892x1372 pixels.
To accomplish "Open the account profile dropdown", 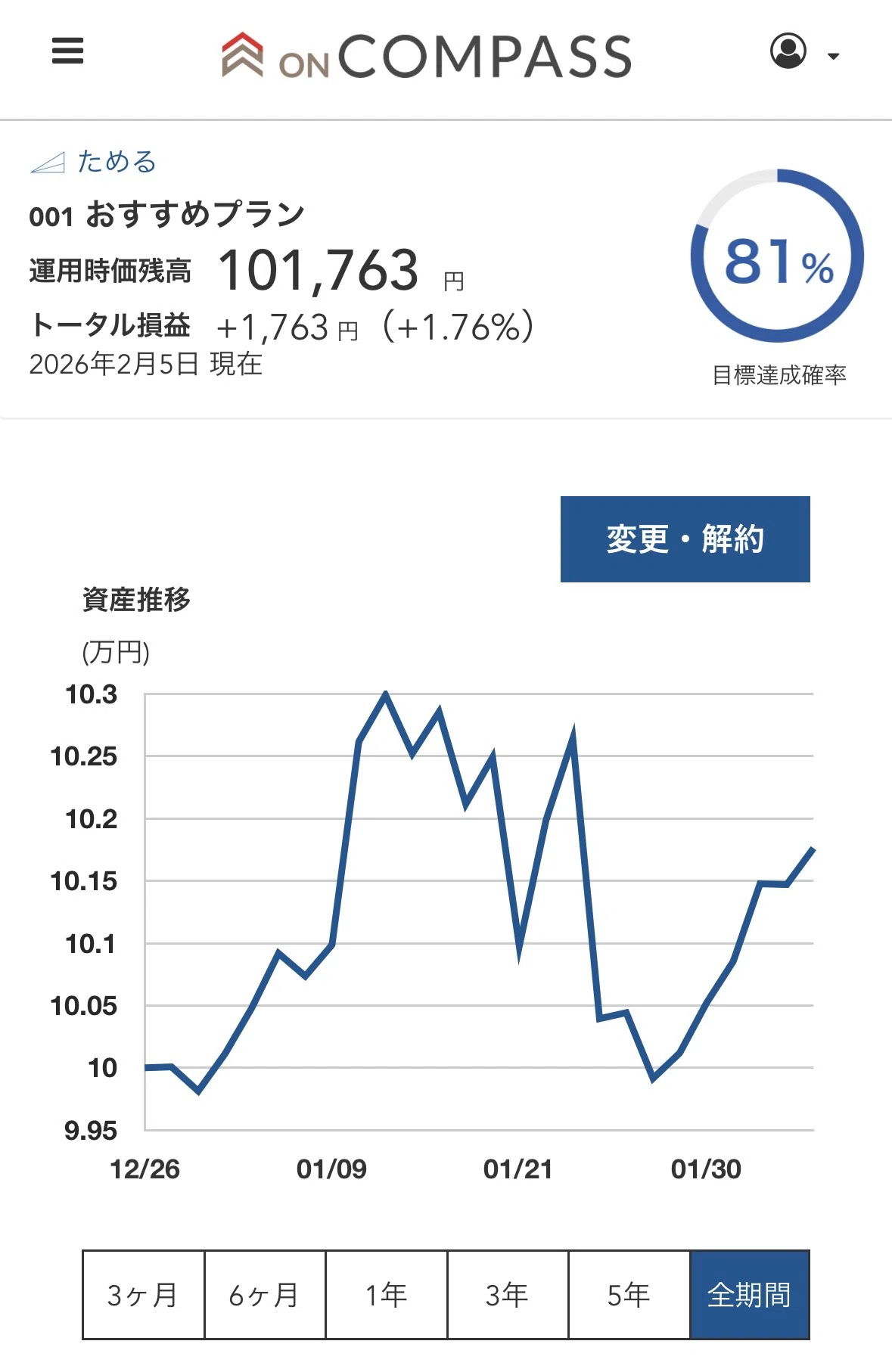I will pos(805,52).
